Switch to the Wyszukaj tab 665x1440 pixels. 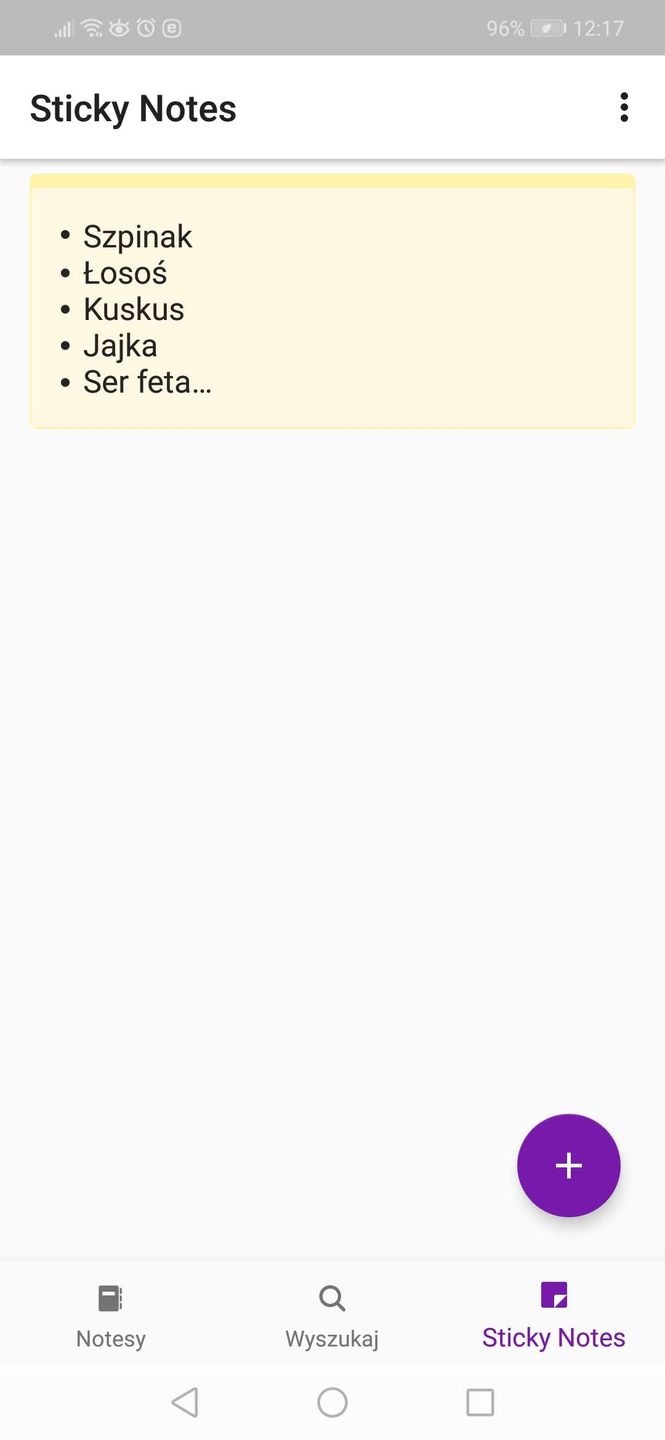point(332,1316)
